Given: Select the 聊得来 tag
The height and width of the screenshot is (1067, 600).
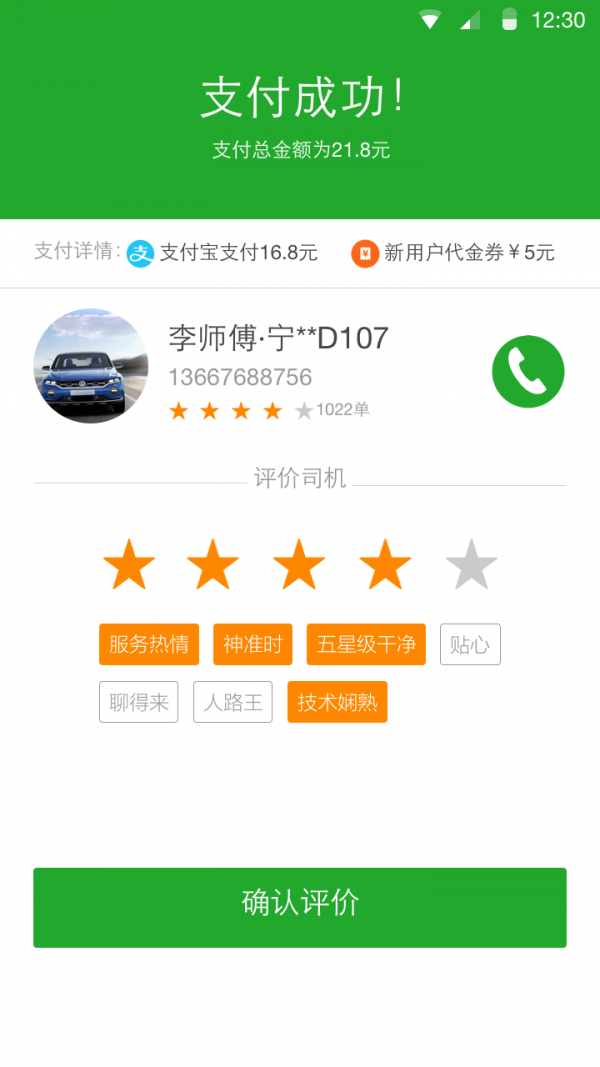Looking at the screenshot, I should click(x=139, y=702).
